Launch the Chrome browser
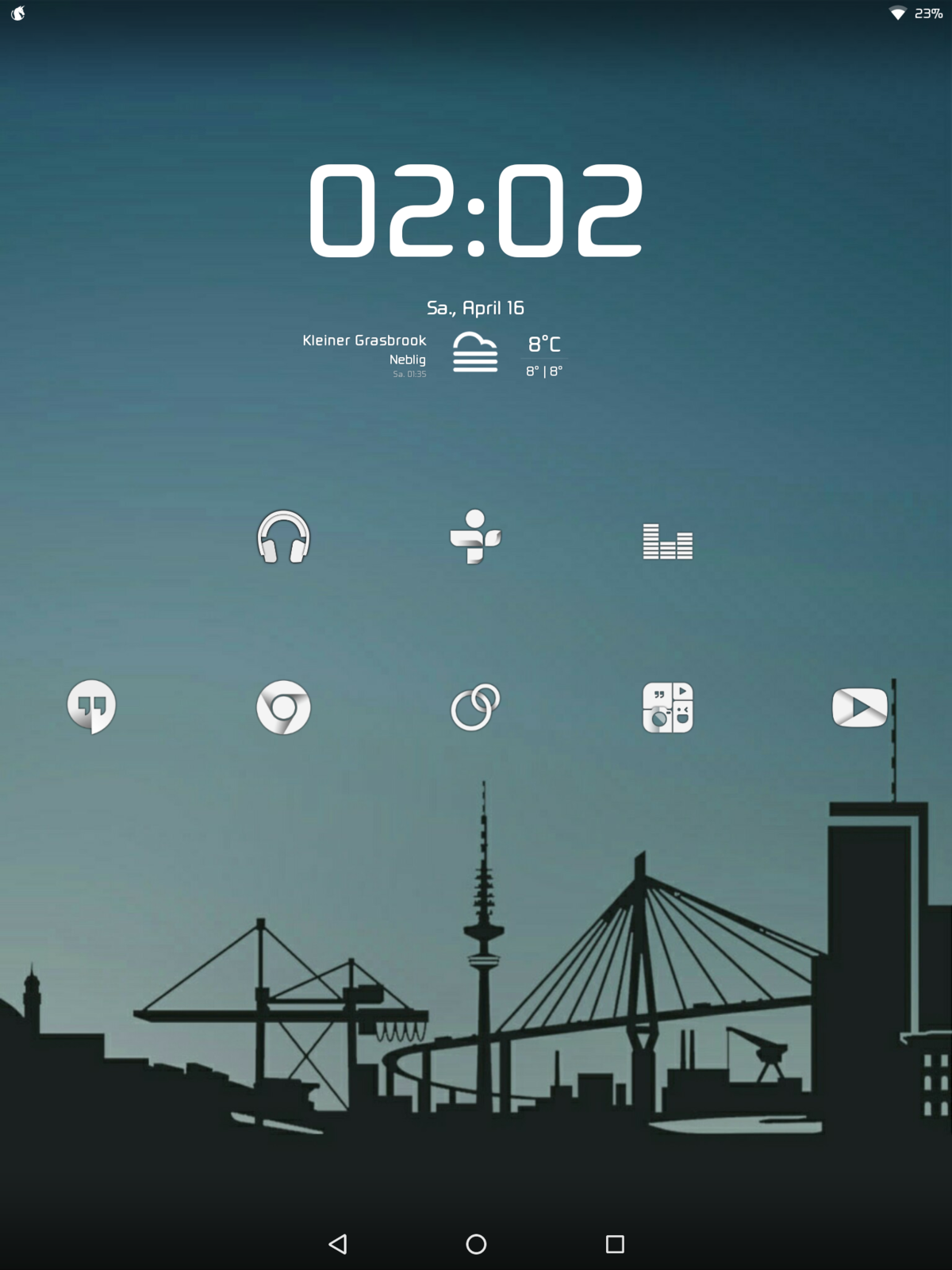Image resolution: width=952 pixels, height=1270 pixels. (x=283, y=706)
